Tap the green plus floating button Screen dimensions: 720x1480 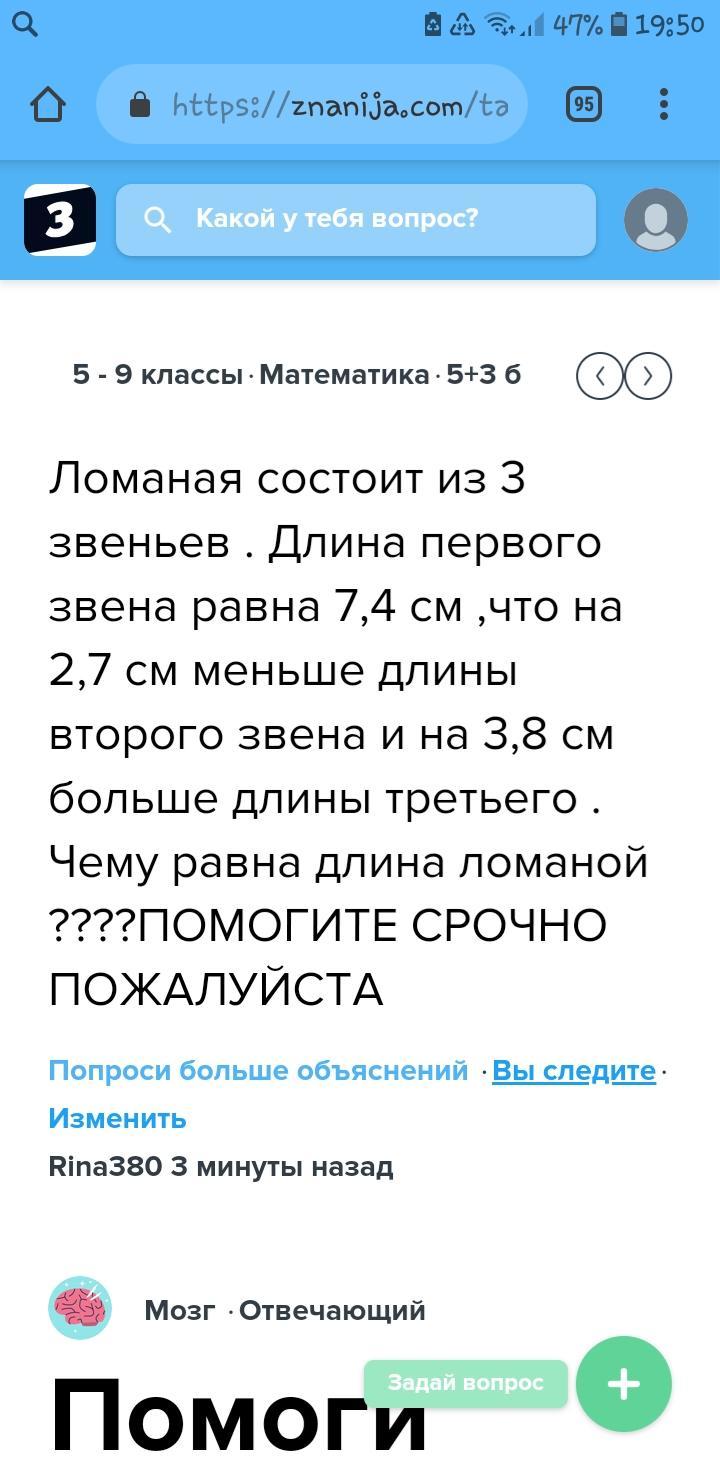[x=623, y=1384]
